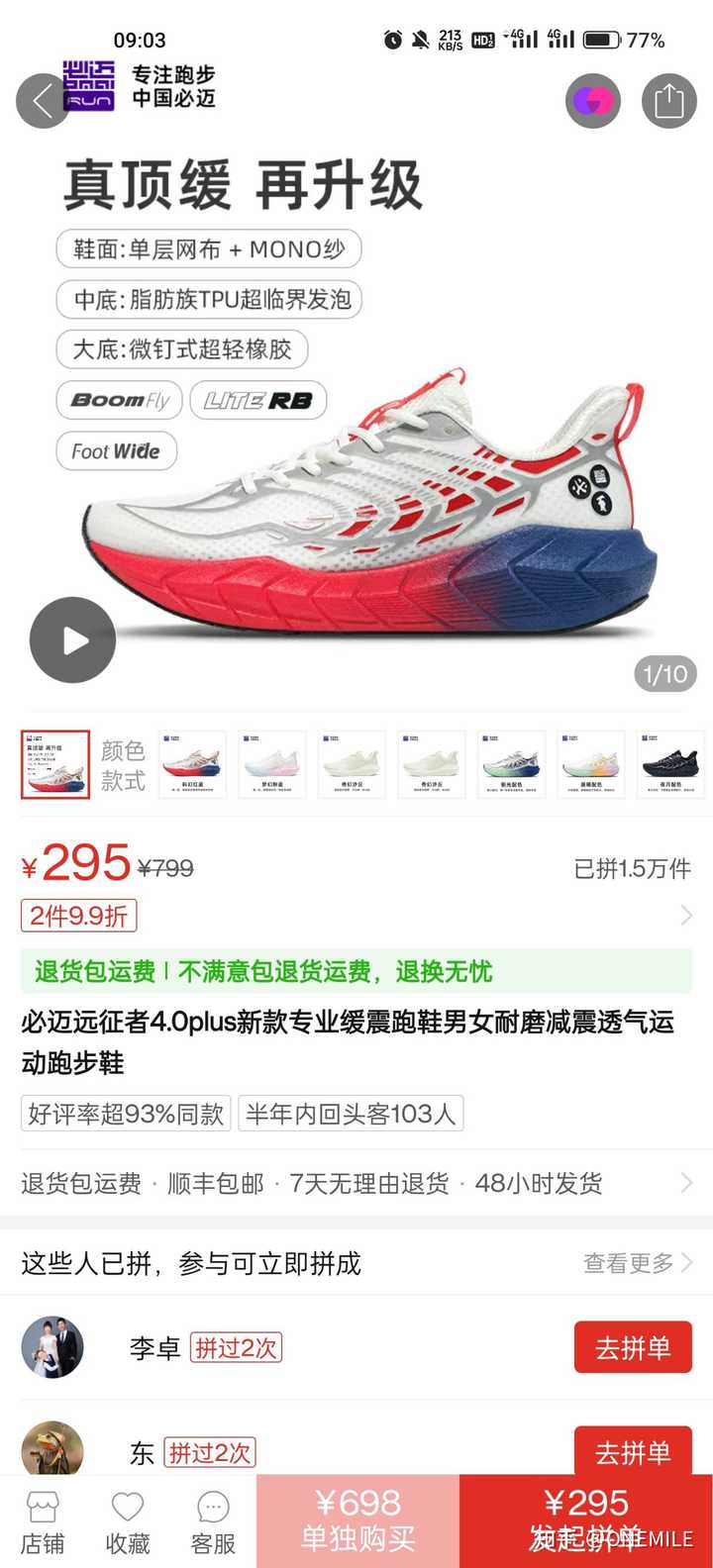This screenshot has height=1568, width=713.
Task: Play the product video
Action: coord(73,640)
